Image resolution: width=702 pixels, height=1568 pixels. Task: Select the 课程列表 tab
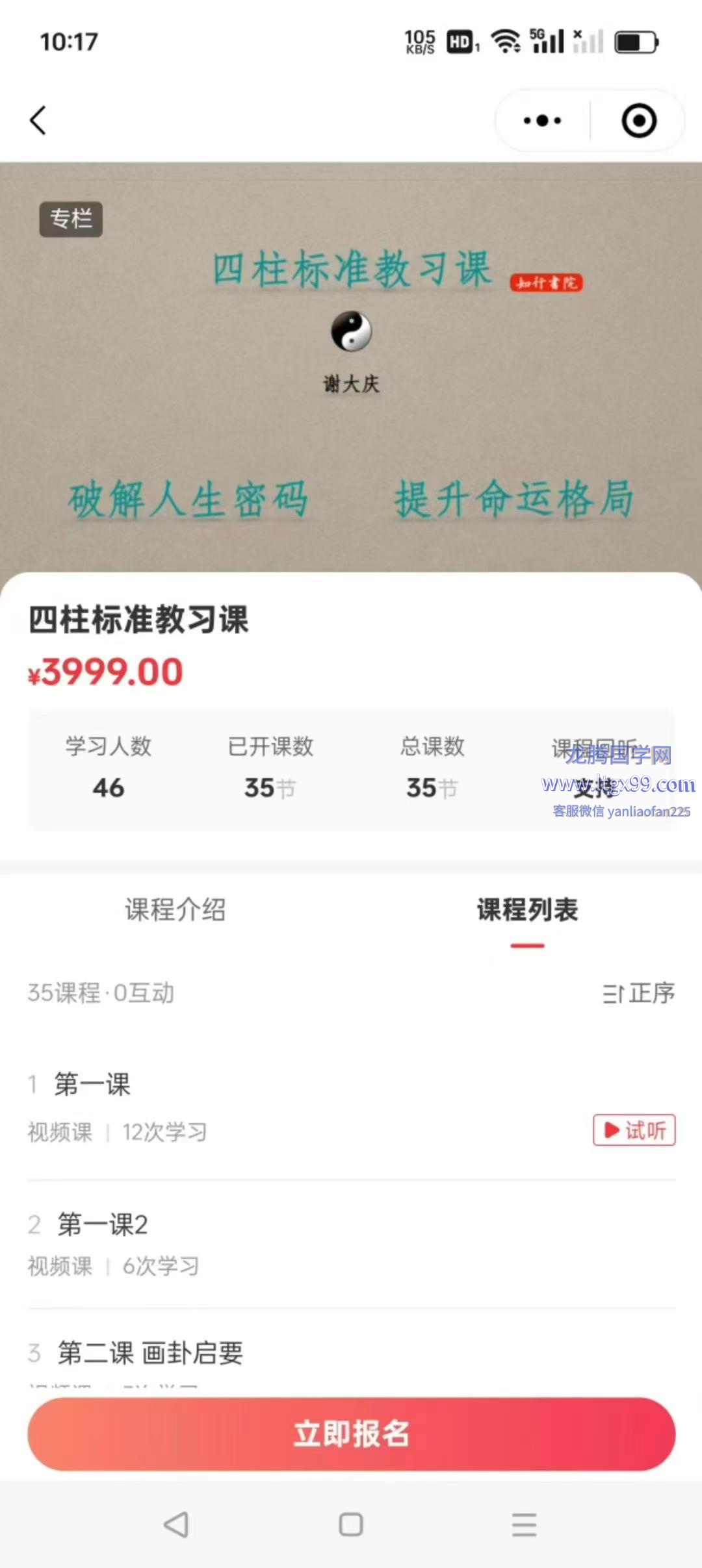pyautogui.click(x=527, y=910)
